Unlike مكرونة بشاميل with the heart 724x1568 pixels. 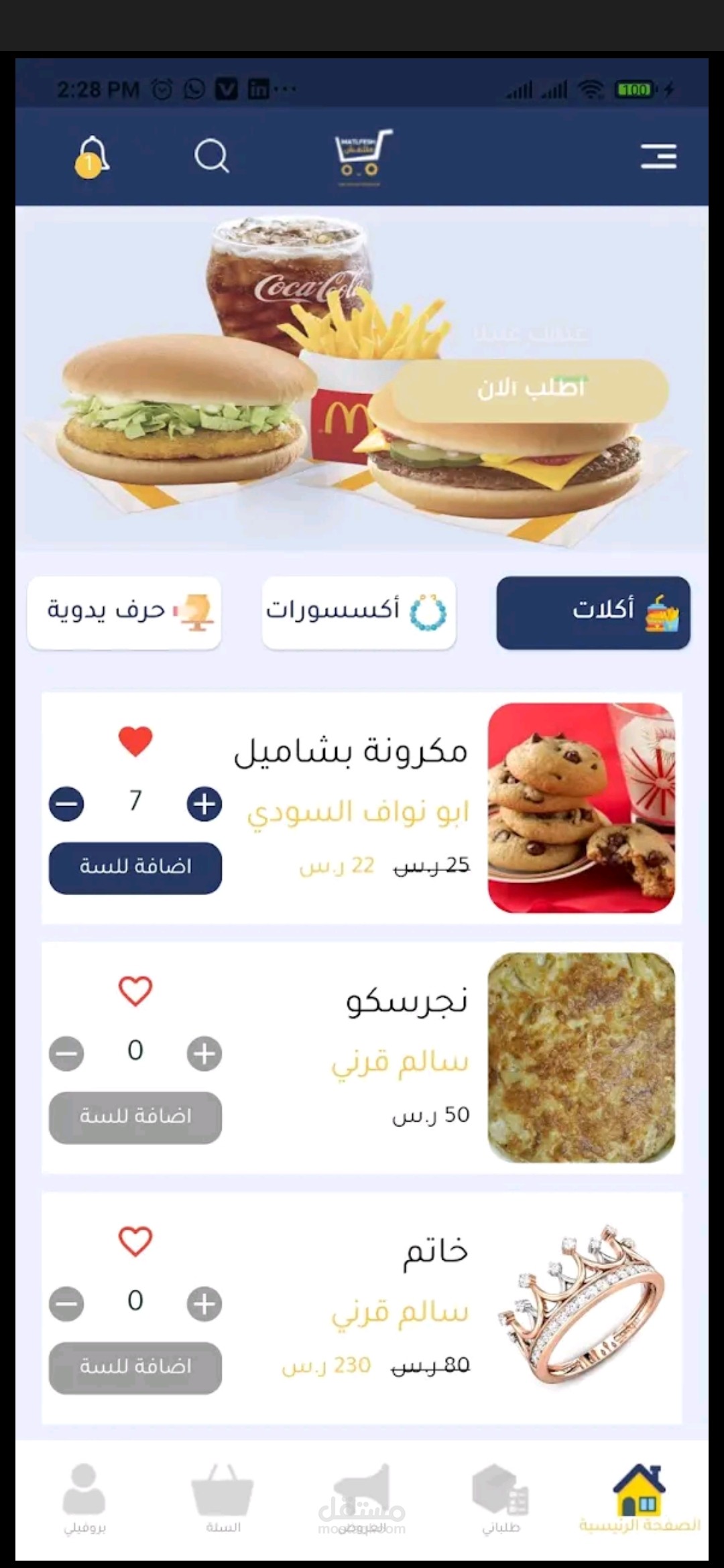click(135, 742)
